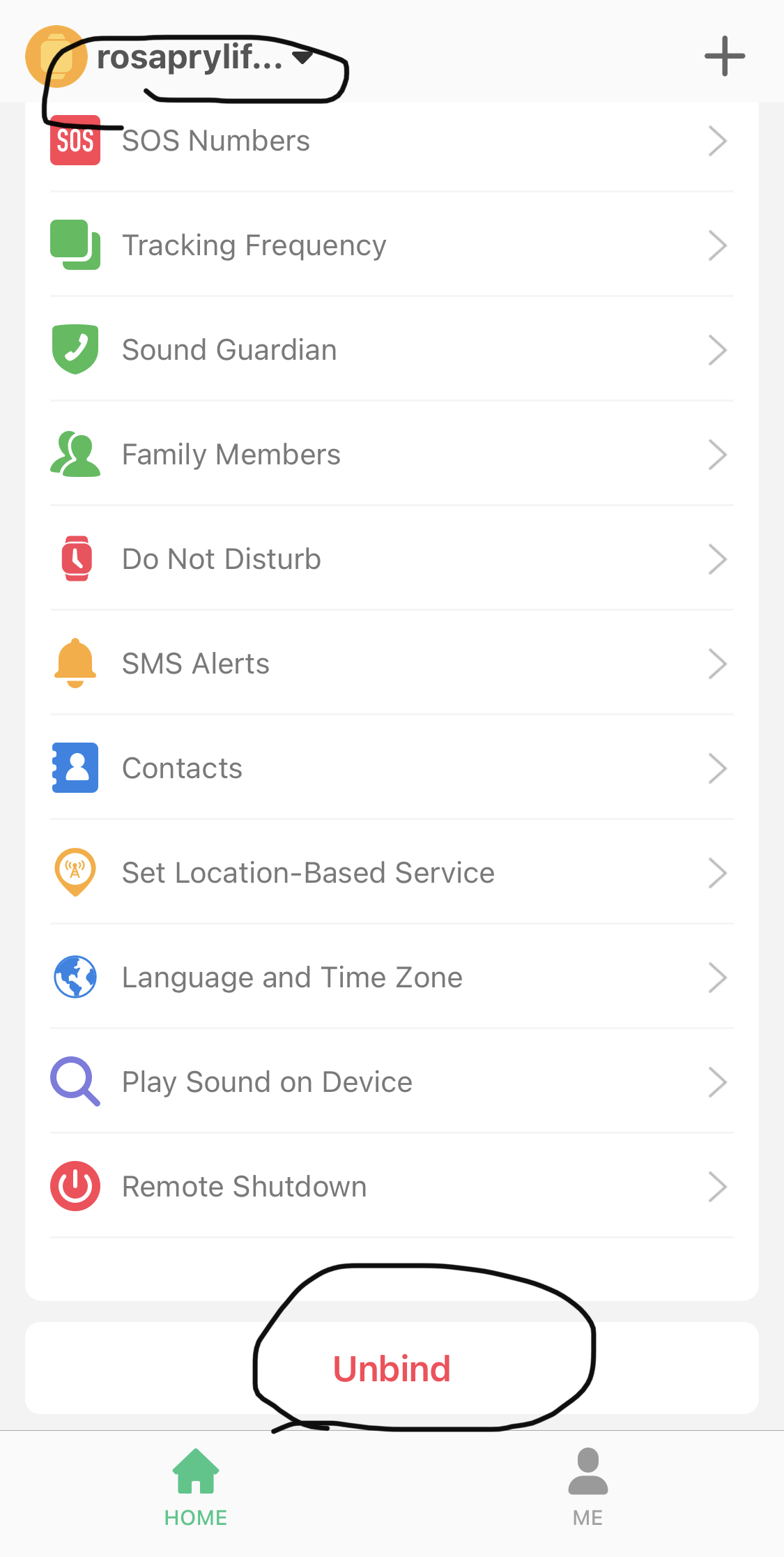The image size is (784, 1557).
Task: Open Language and Time Zone
Action: point(390,978)
